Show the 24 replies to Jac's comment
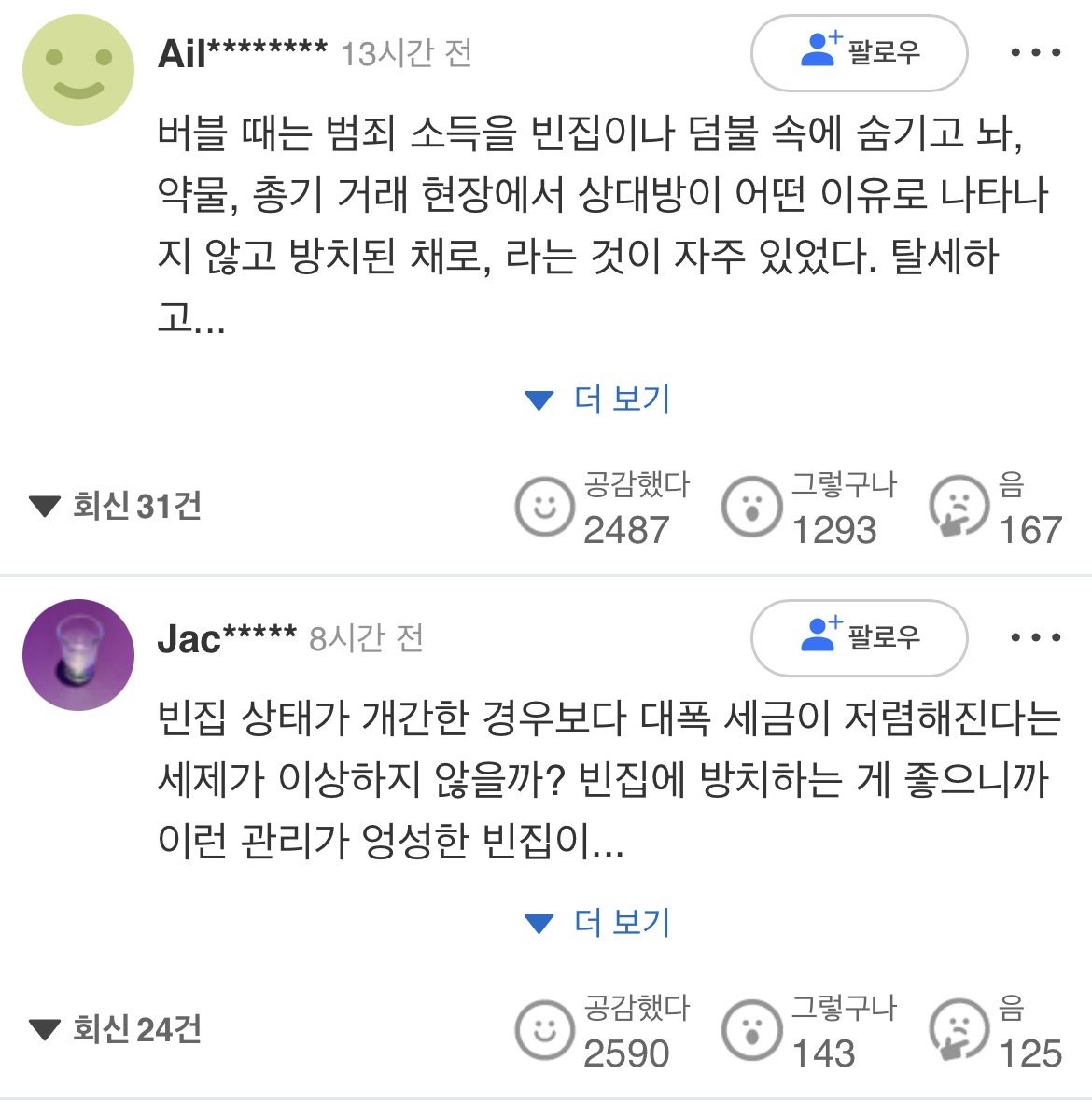 click(116, 1030)
